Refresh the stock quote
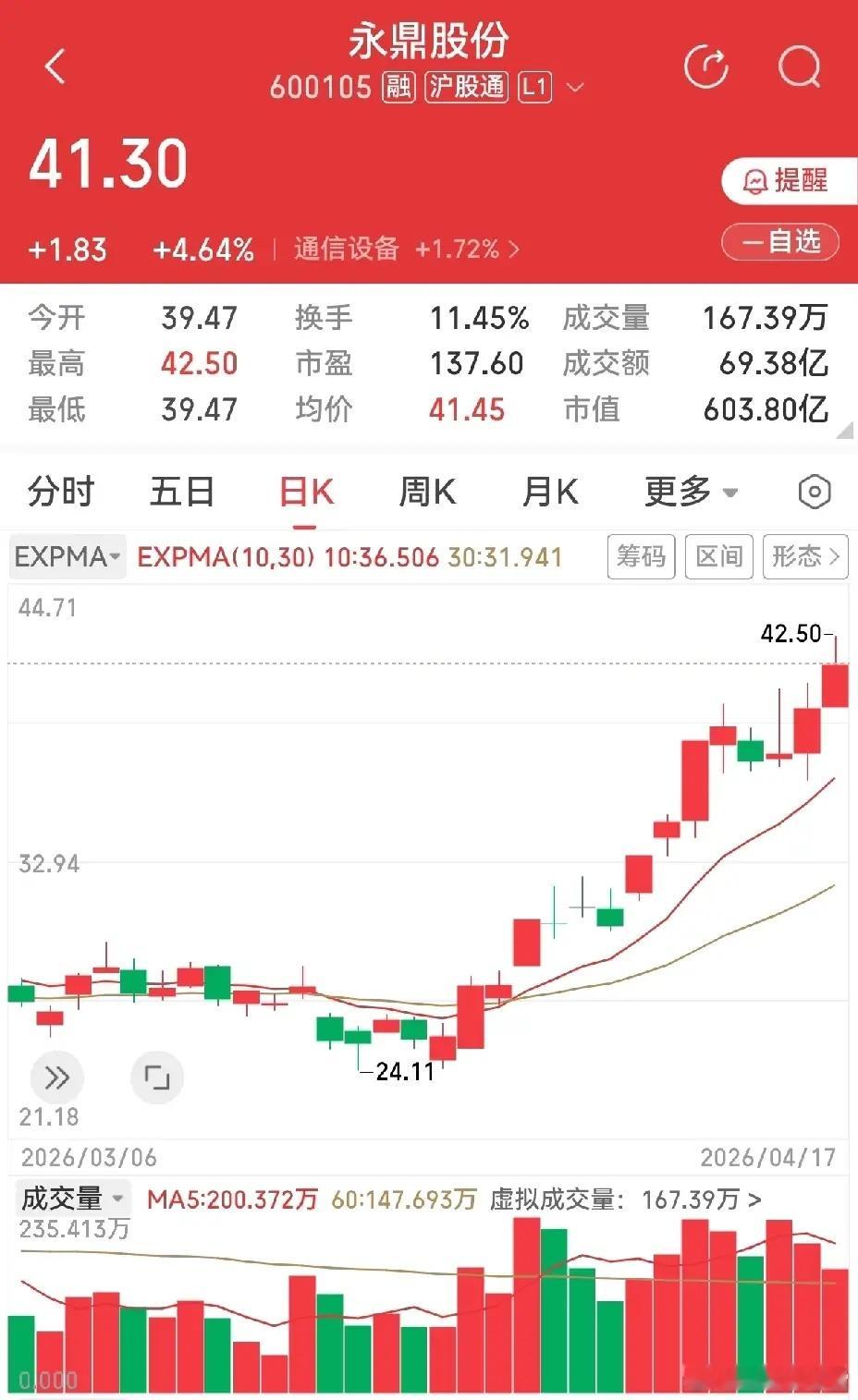The height and width of the screenshot is (1400, 858). 705,67
